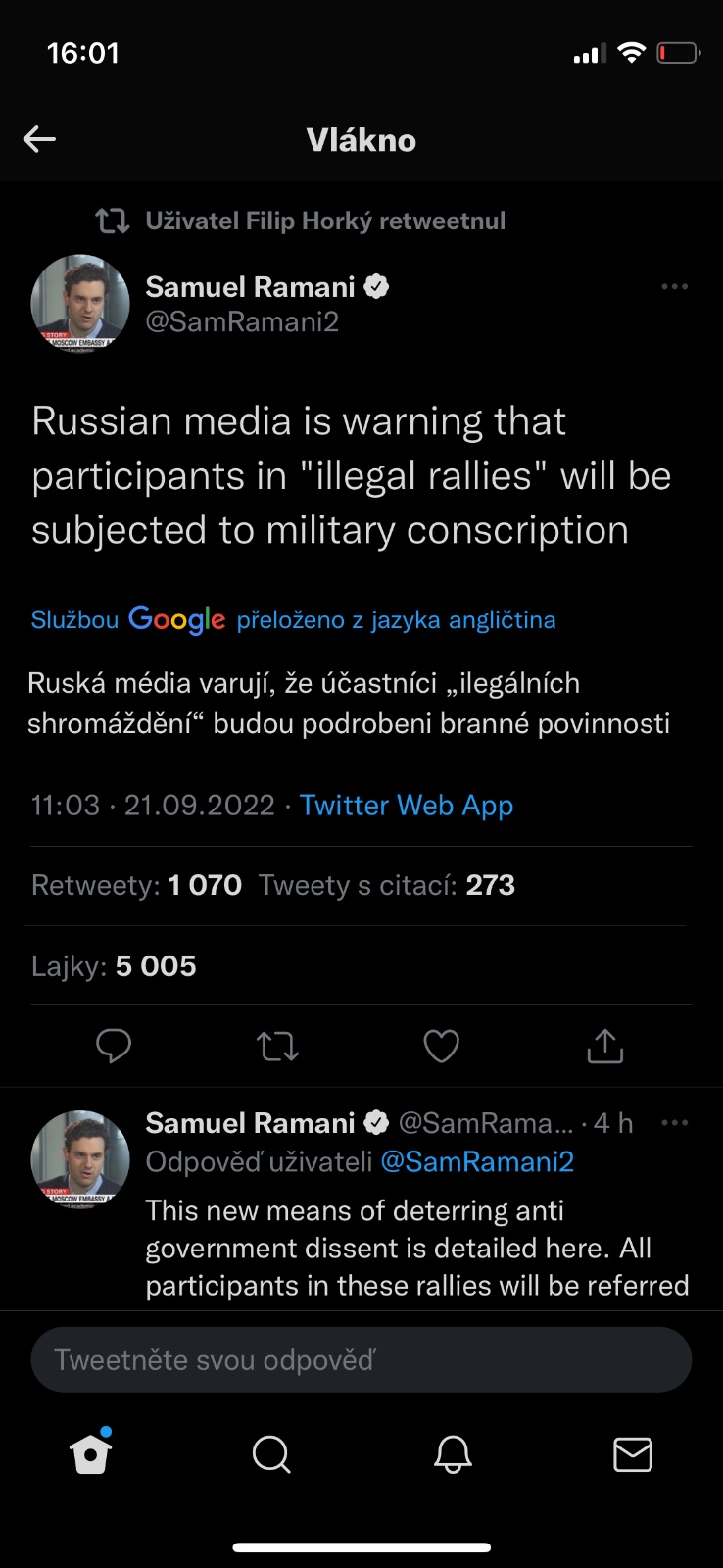Open the @SamRamani2 mention link in reply
The height and width of the screenshot is (1568, 723).
(x=477, y=1162)
